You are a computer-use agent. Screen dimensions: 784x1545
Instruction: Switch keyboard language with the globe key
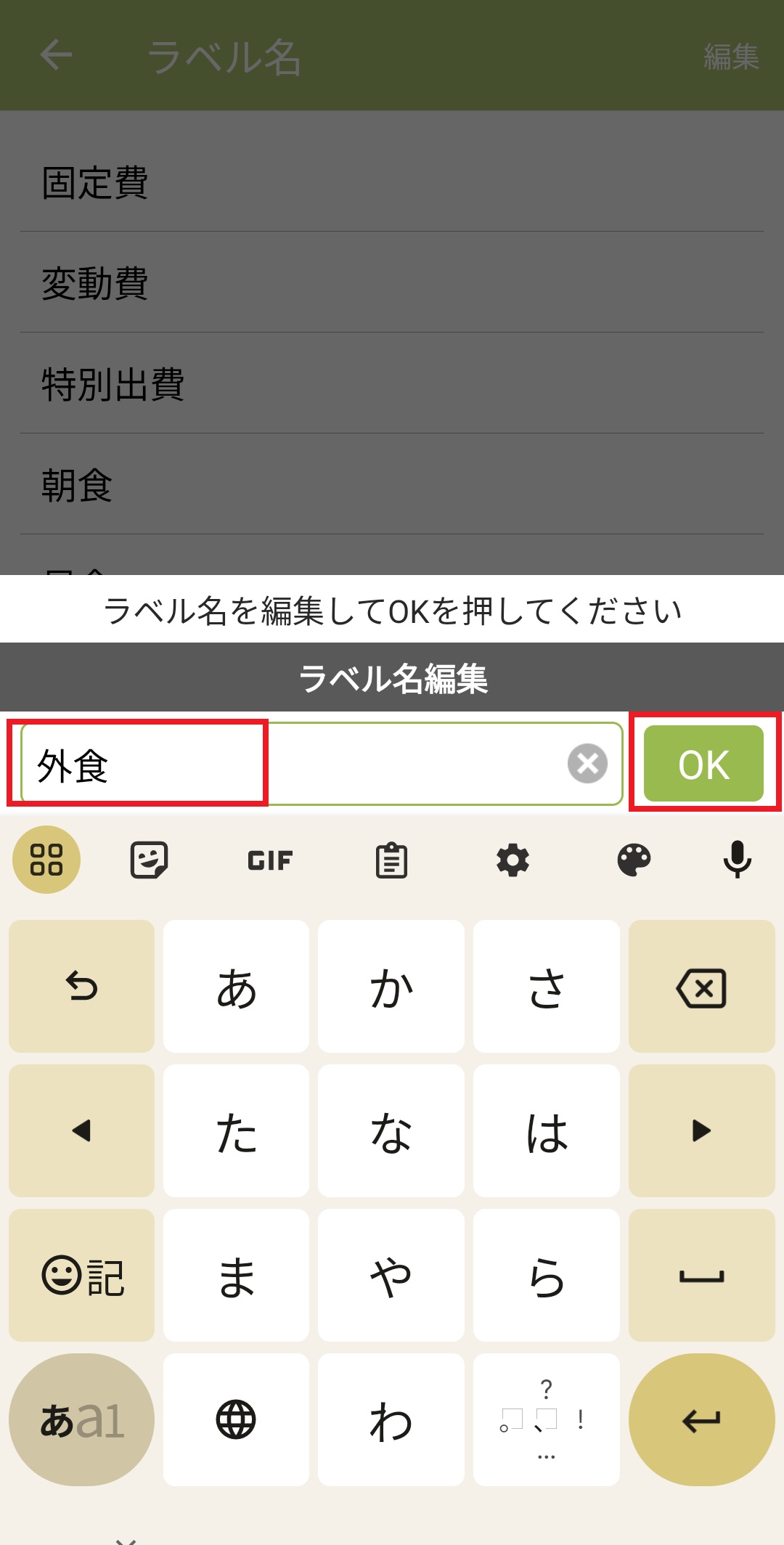click(236, 1419)
